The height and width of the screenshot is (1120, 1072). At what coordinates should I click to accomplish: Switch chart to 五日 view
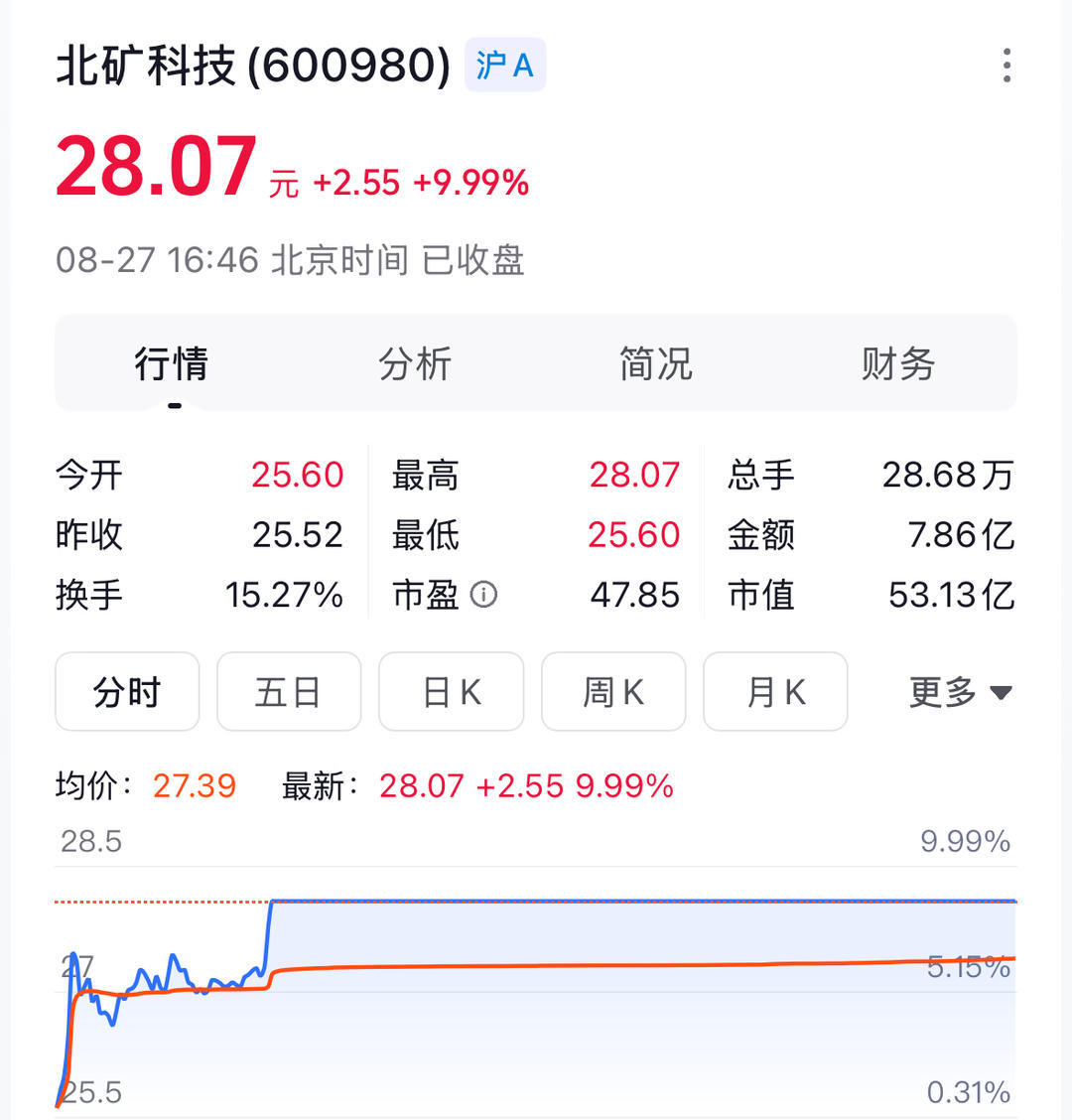coord(289,692)
